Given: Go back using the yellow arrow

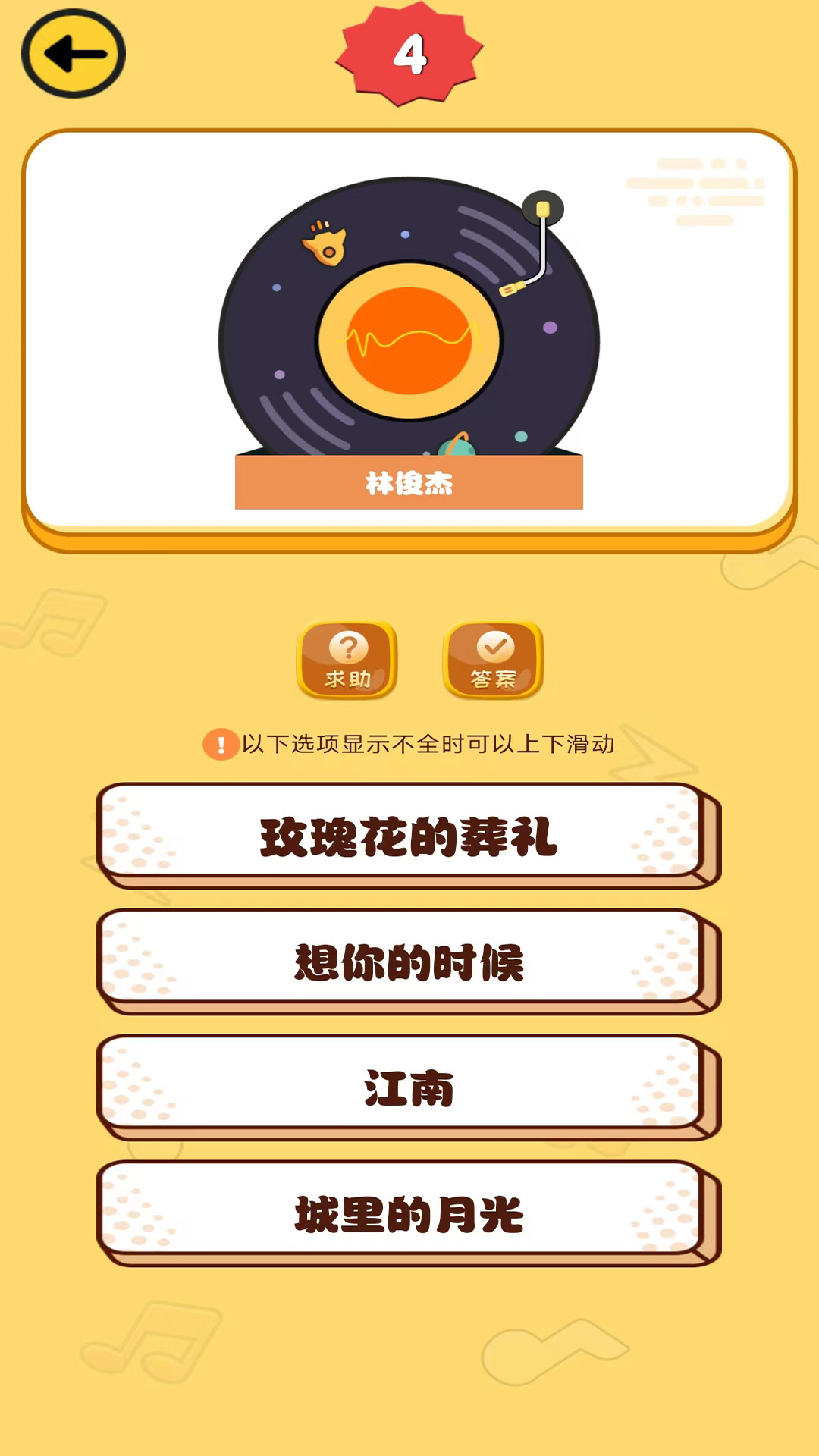Looking at the screenshot, I should tap(74, 54).
